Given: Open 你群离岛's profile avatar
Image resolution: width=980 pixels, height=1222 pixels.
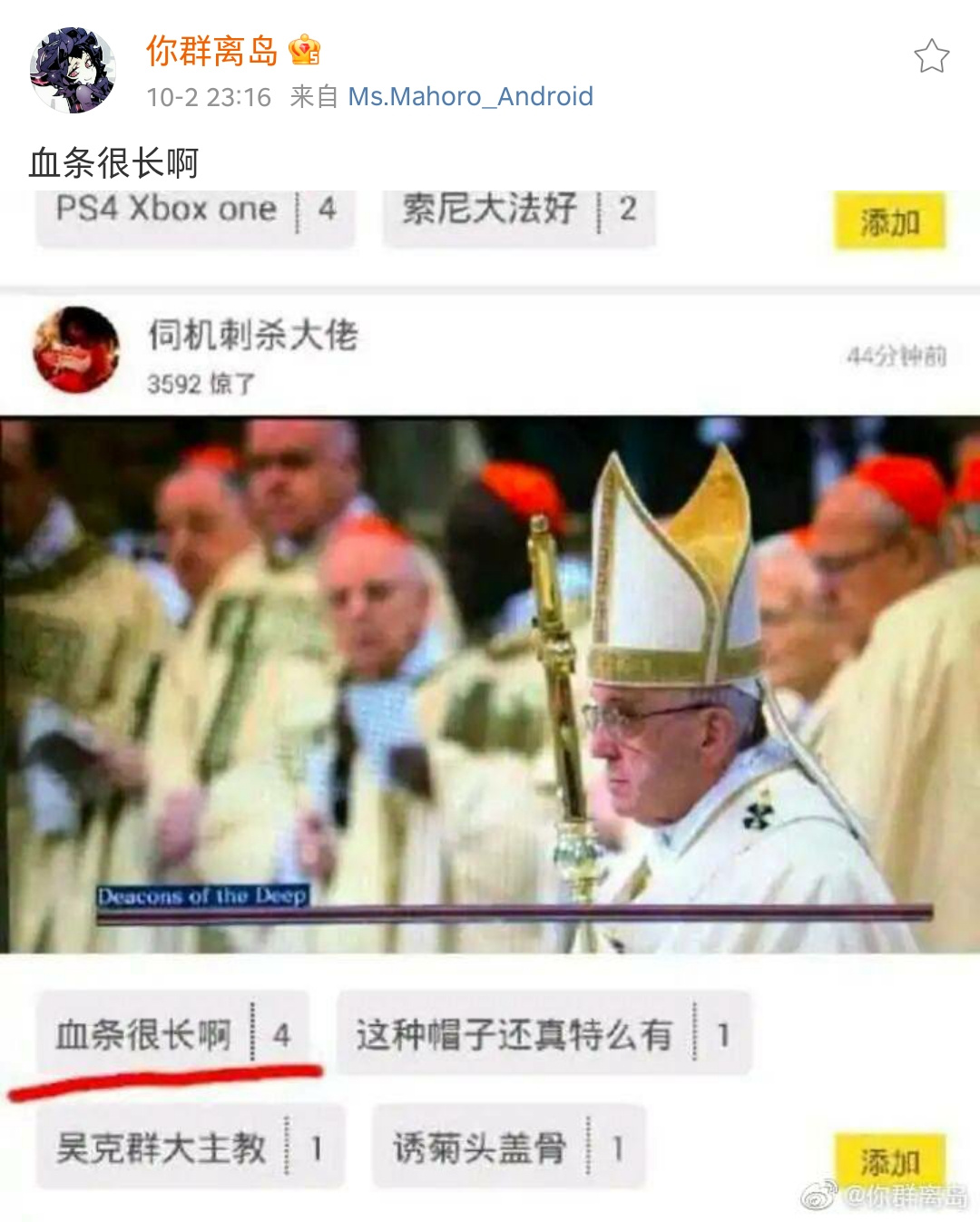Looking at the screenshot, I should (73, 71).
